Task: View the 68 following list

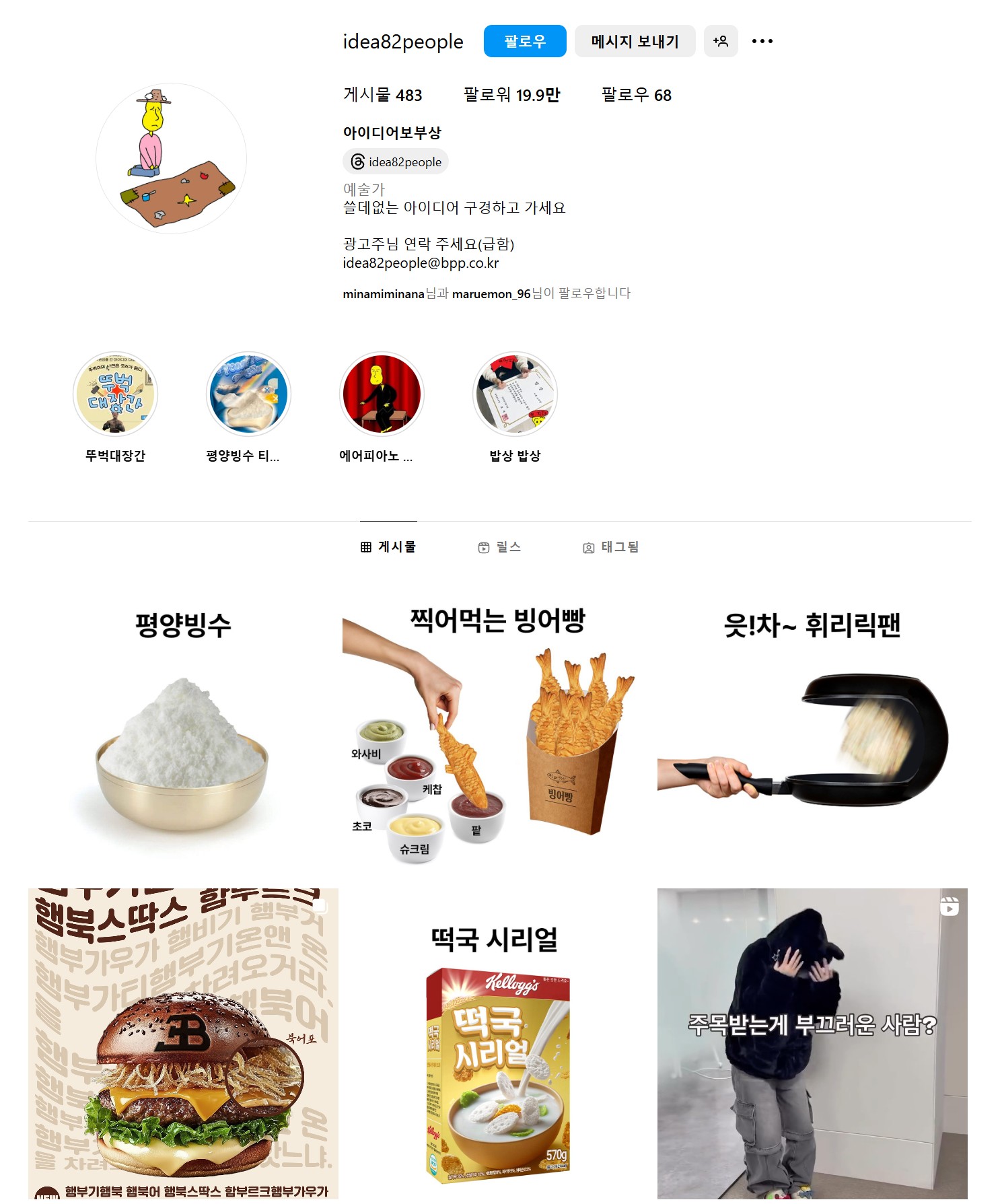Action: 636,95
